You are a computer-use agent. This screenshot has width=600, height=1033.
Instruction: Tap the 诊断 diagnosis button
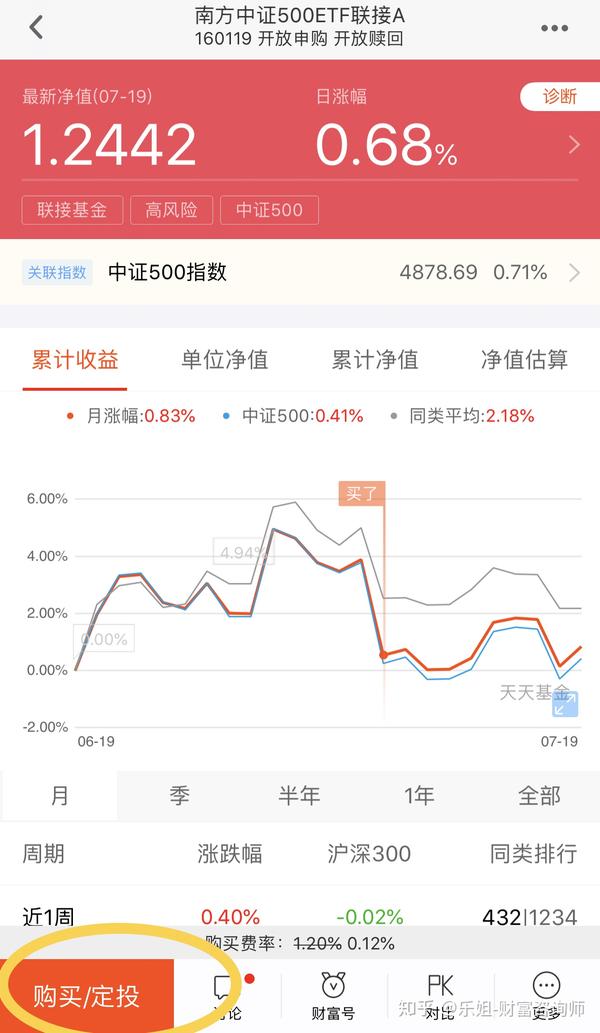(x=560, y=97)
